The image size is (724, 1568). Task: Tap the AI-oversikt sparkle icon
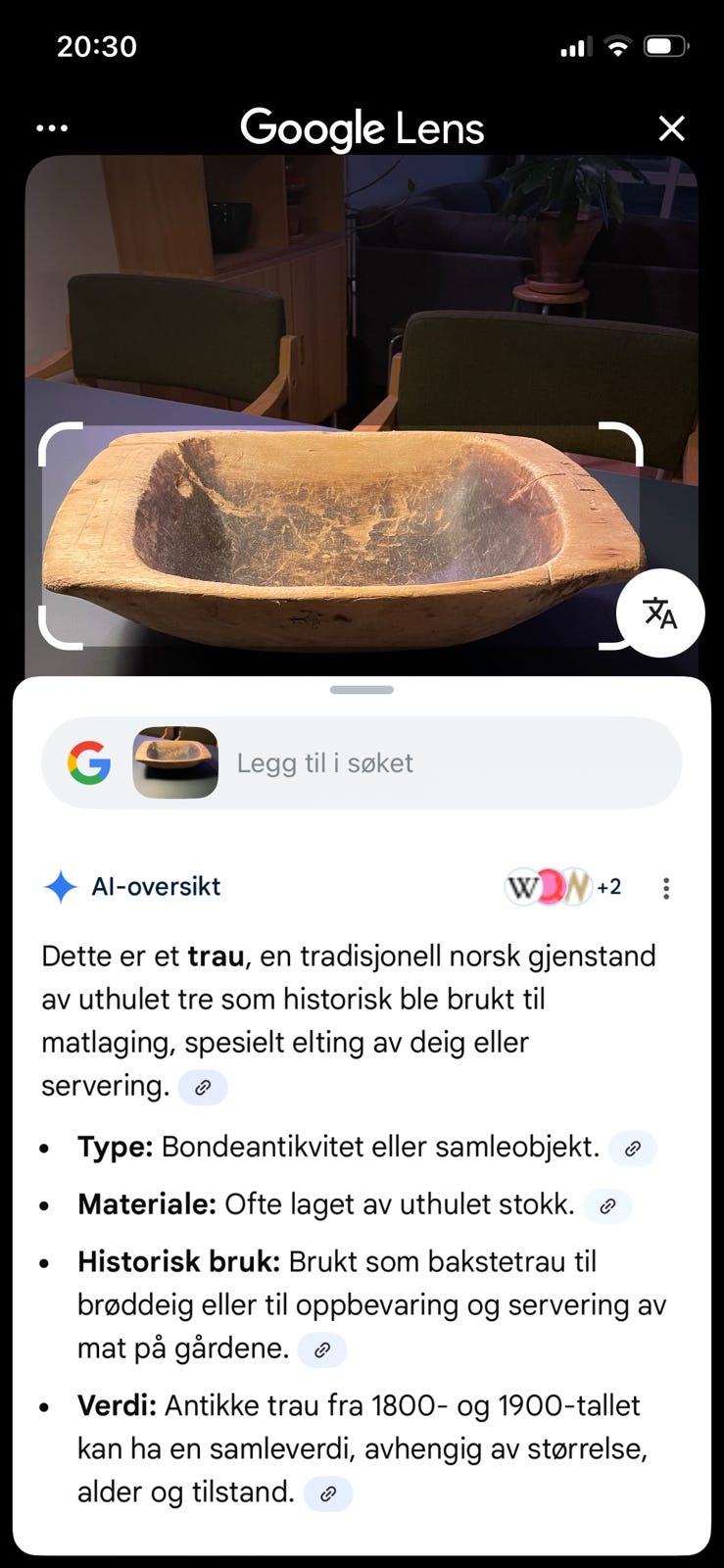(x=60, y=887)
